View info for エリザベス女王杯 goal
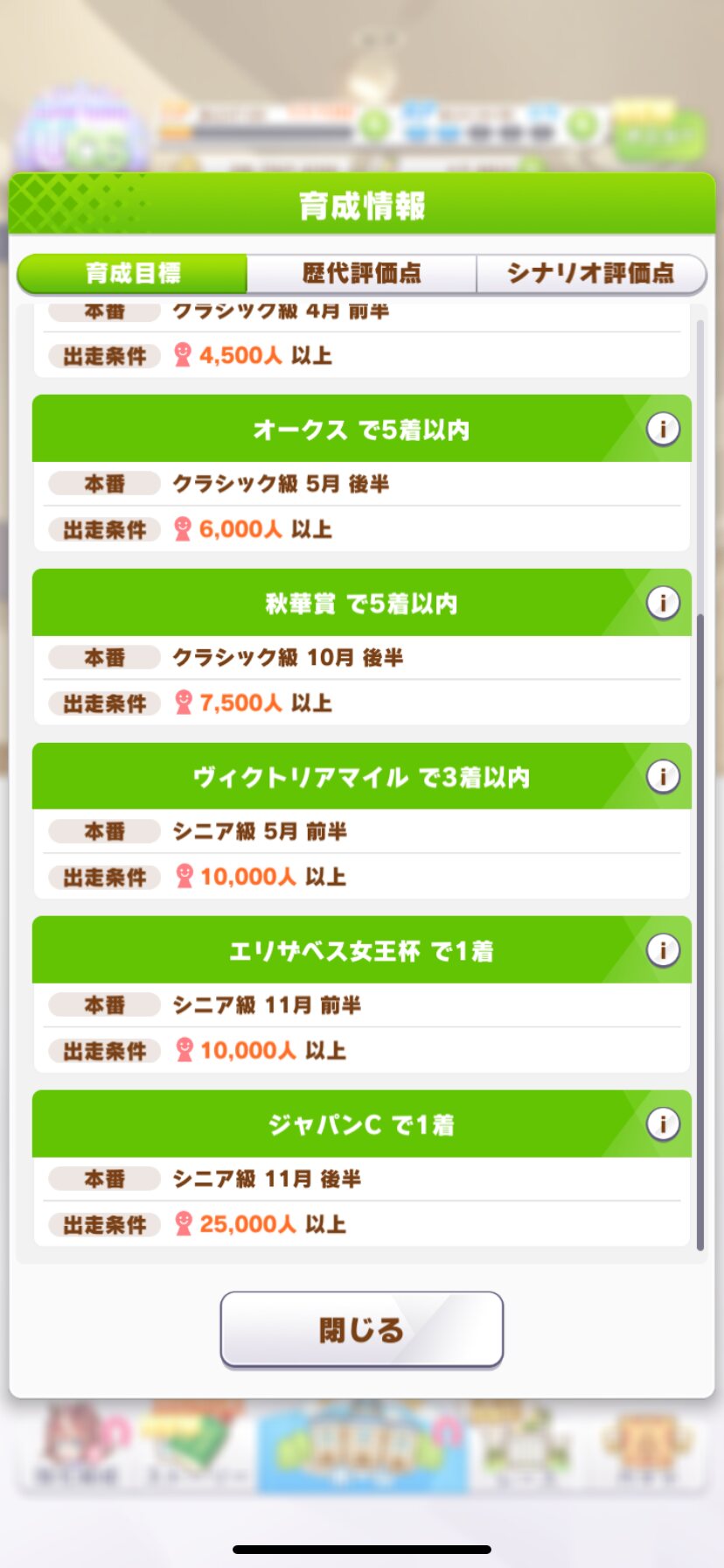 click(x=663, y=950)
